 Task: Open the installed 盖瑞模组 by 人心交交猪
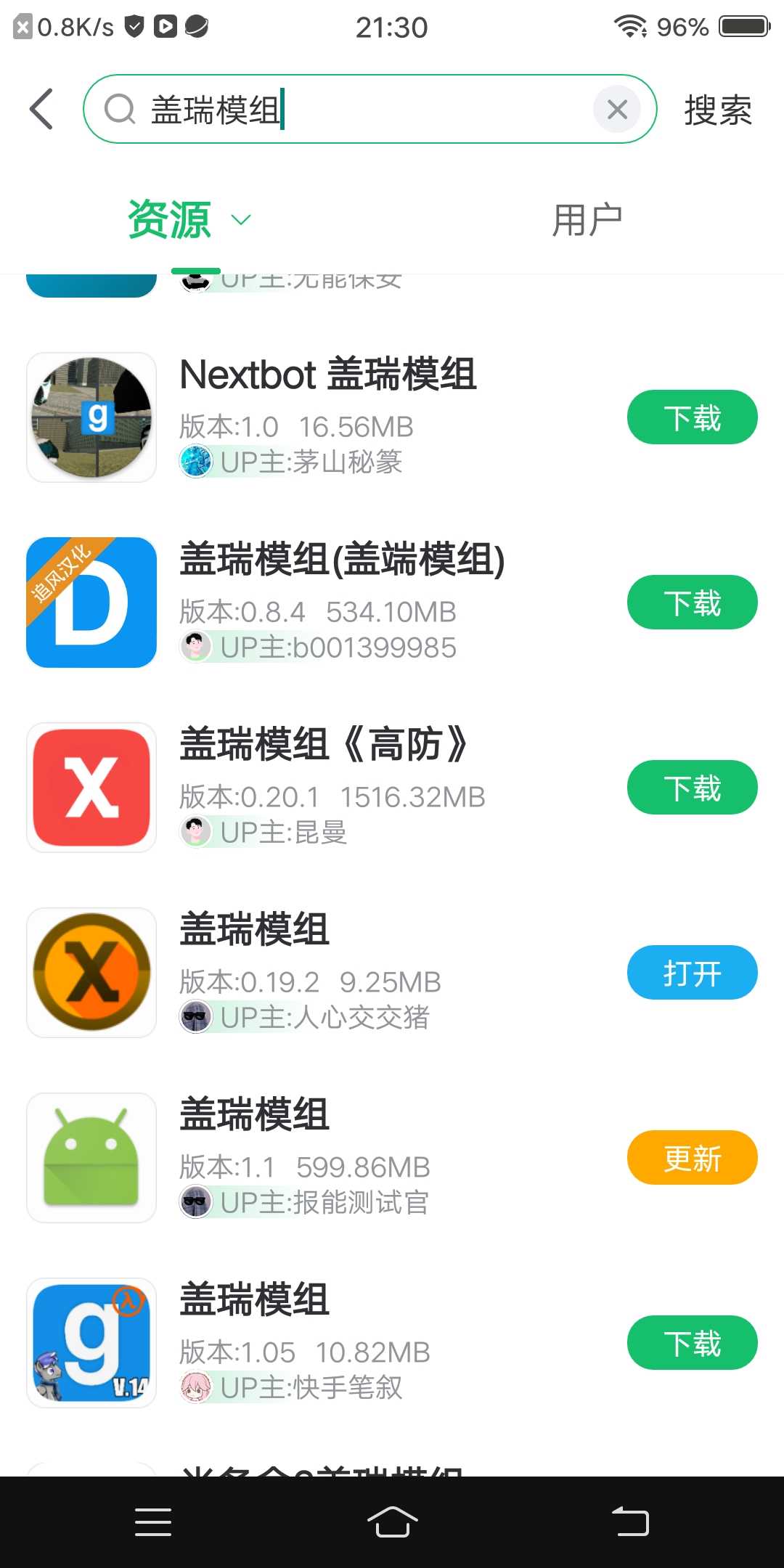pyautogui.click(x=692, y=973)
